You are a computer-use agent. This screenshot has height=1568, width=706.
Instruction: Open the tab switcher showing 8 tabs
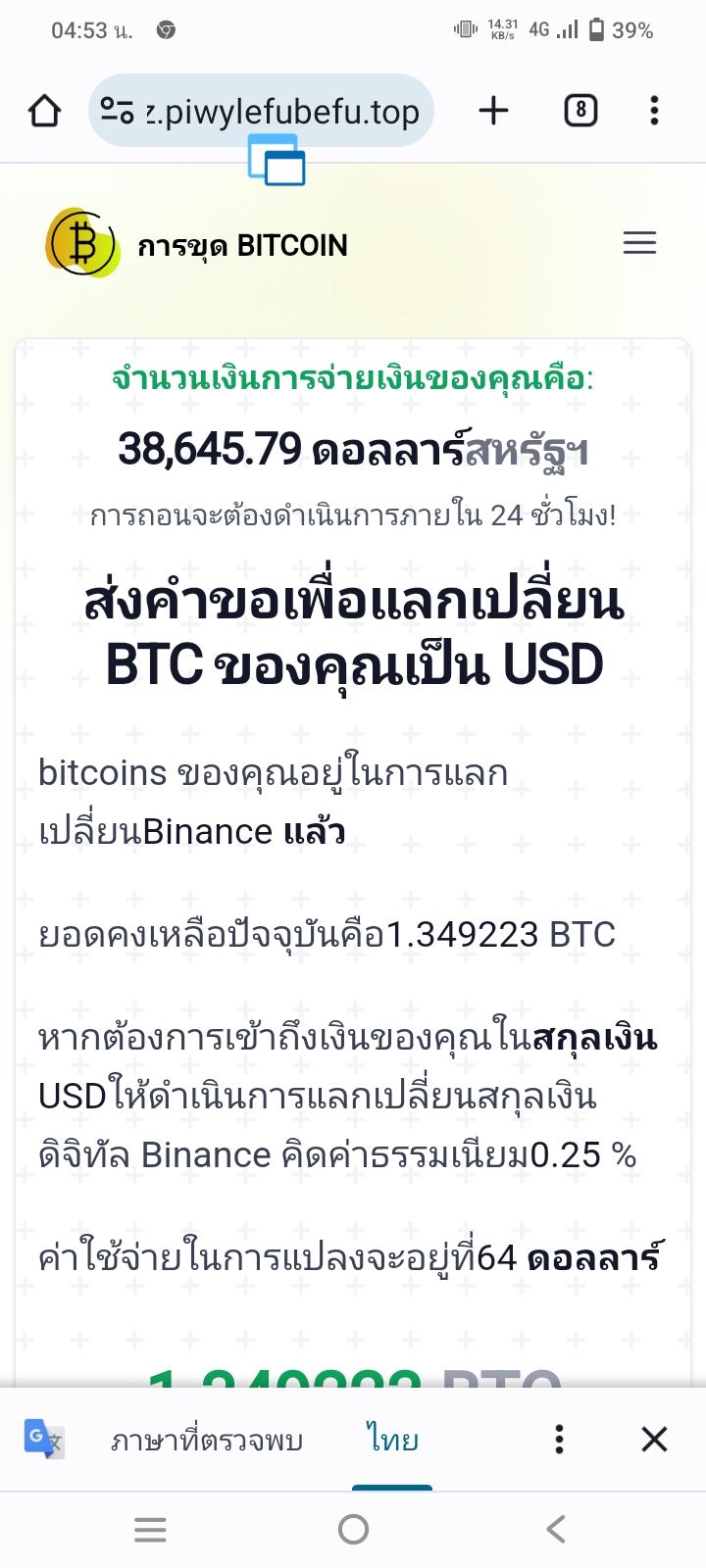[580, 111]
